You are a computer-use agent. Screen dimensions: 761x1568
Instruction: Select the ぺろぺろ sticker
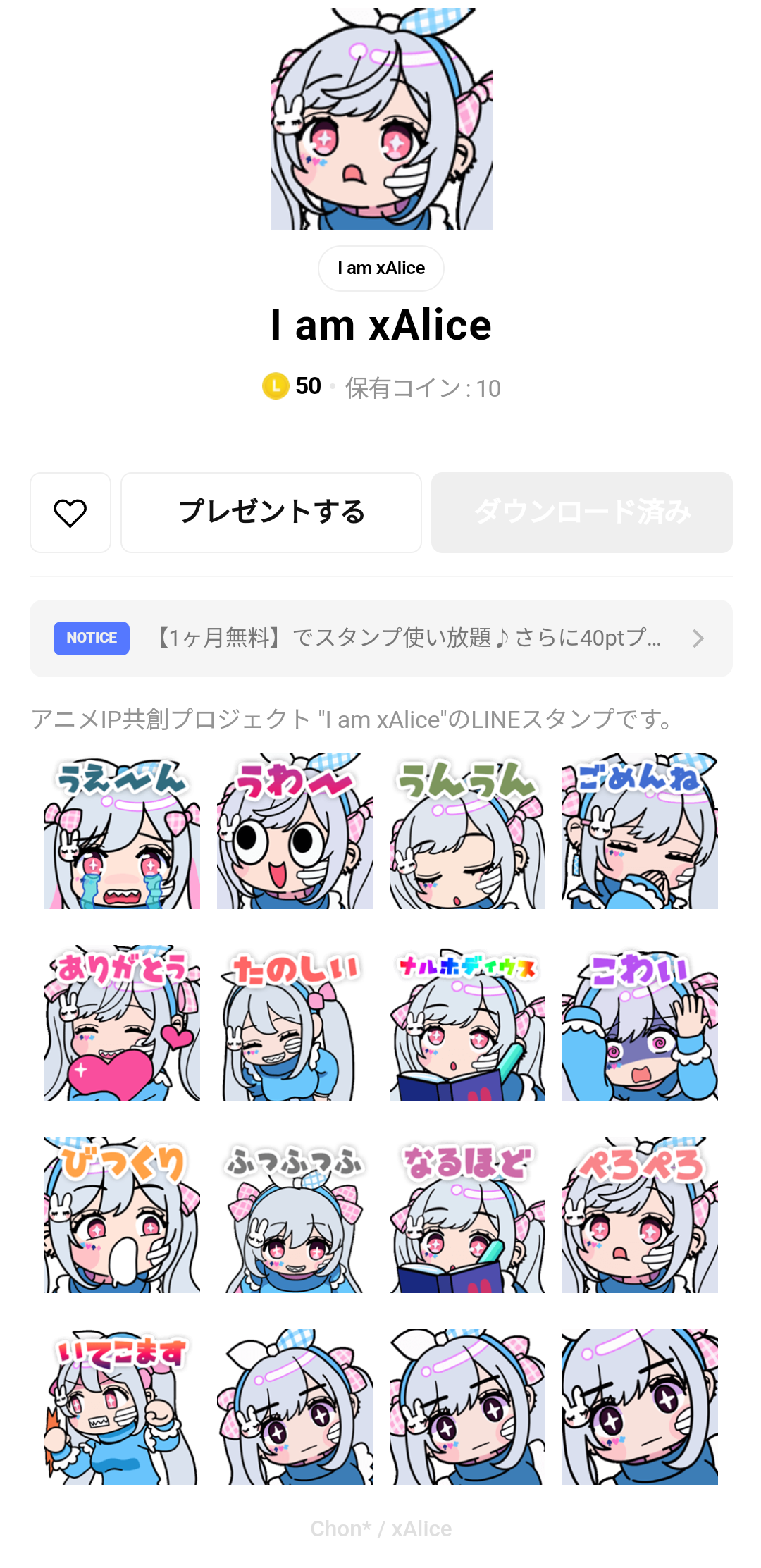[x=640, y=1215]
